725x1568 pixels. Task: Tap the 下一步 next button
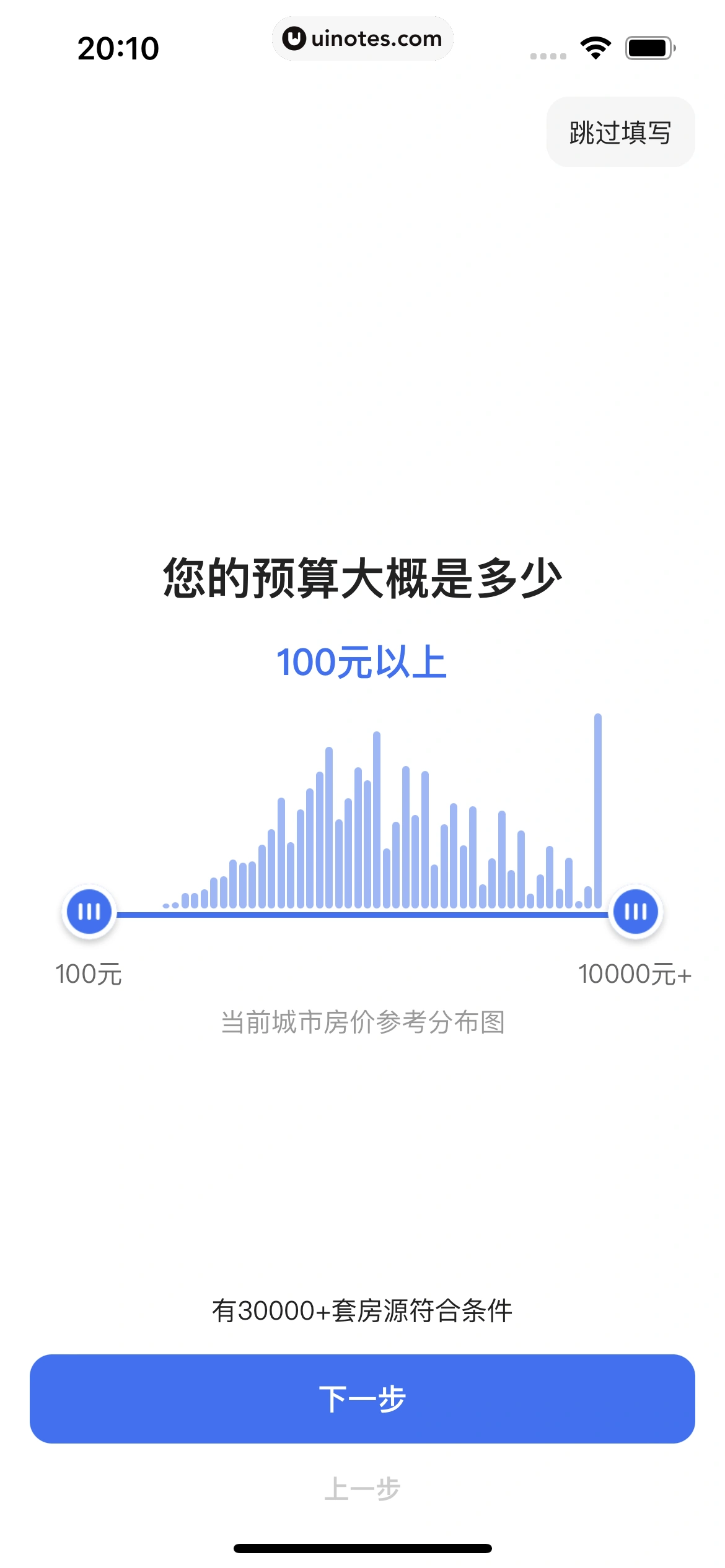coord(362,1399)
